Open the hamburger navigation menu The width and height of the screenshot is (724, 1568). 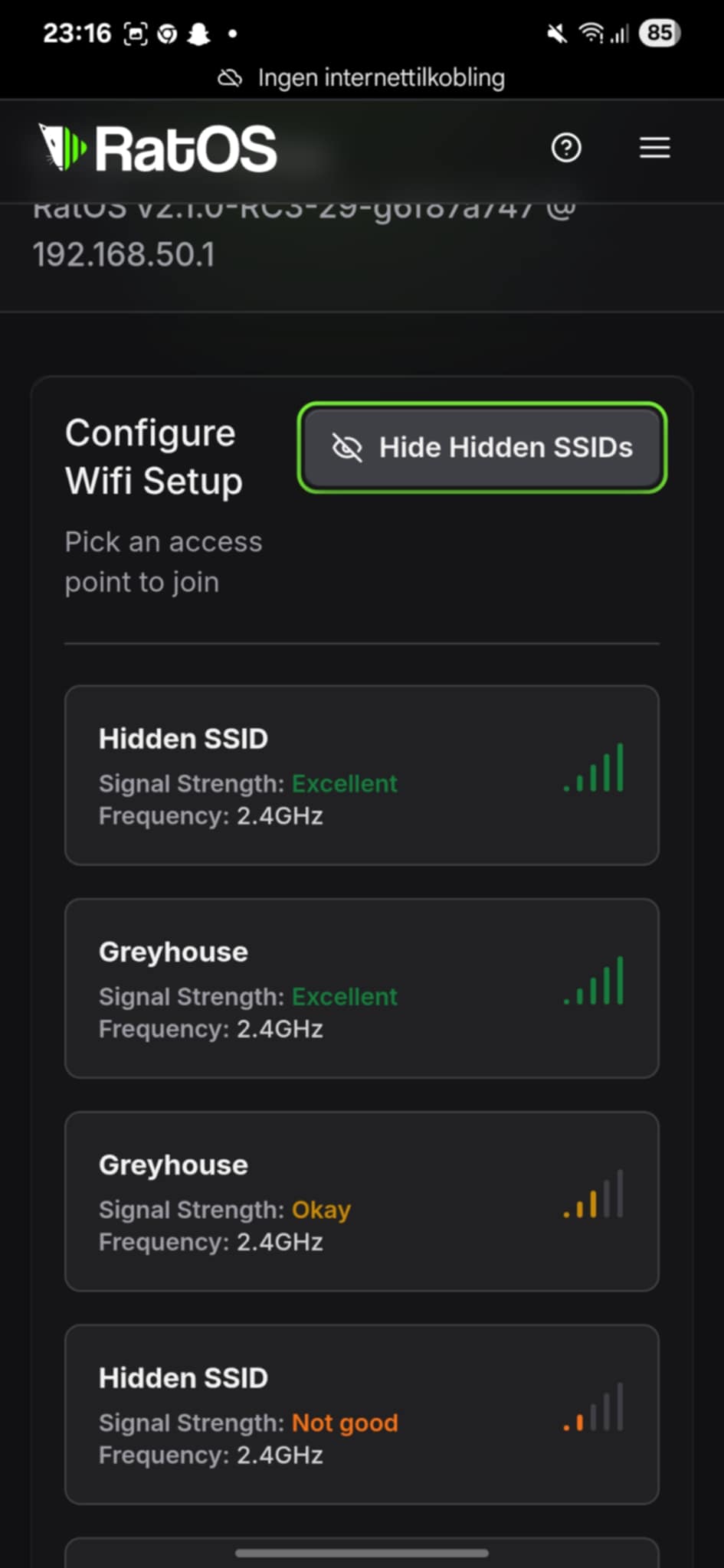[654, 147]
